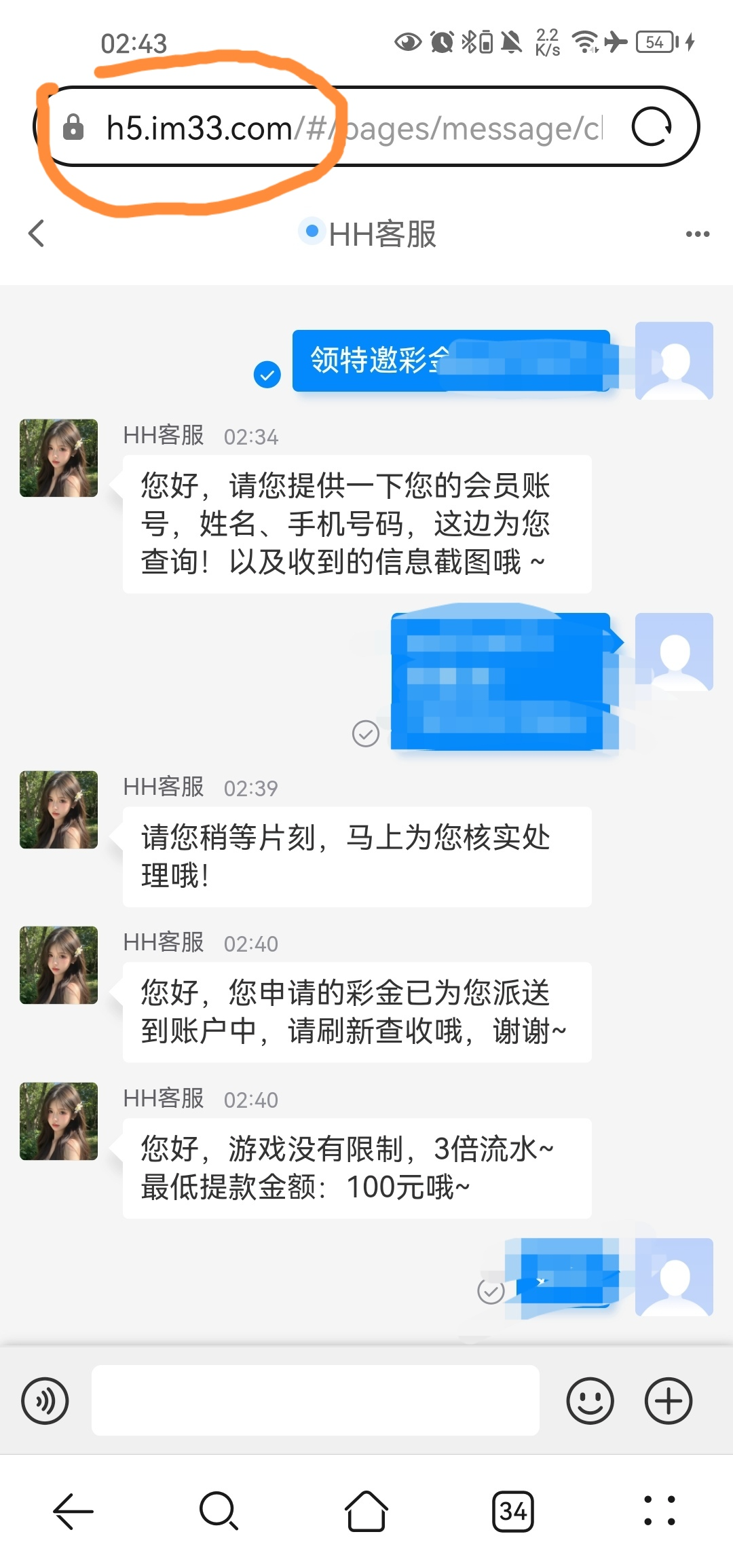Go to the browser home page
Image resolution: width=733 pixels, height=1568 pixels.
(x=366, y=1512)
